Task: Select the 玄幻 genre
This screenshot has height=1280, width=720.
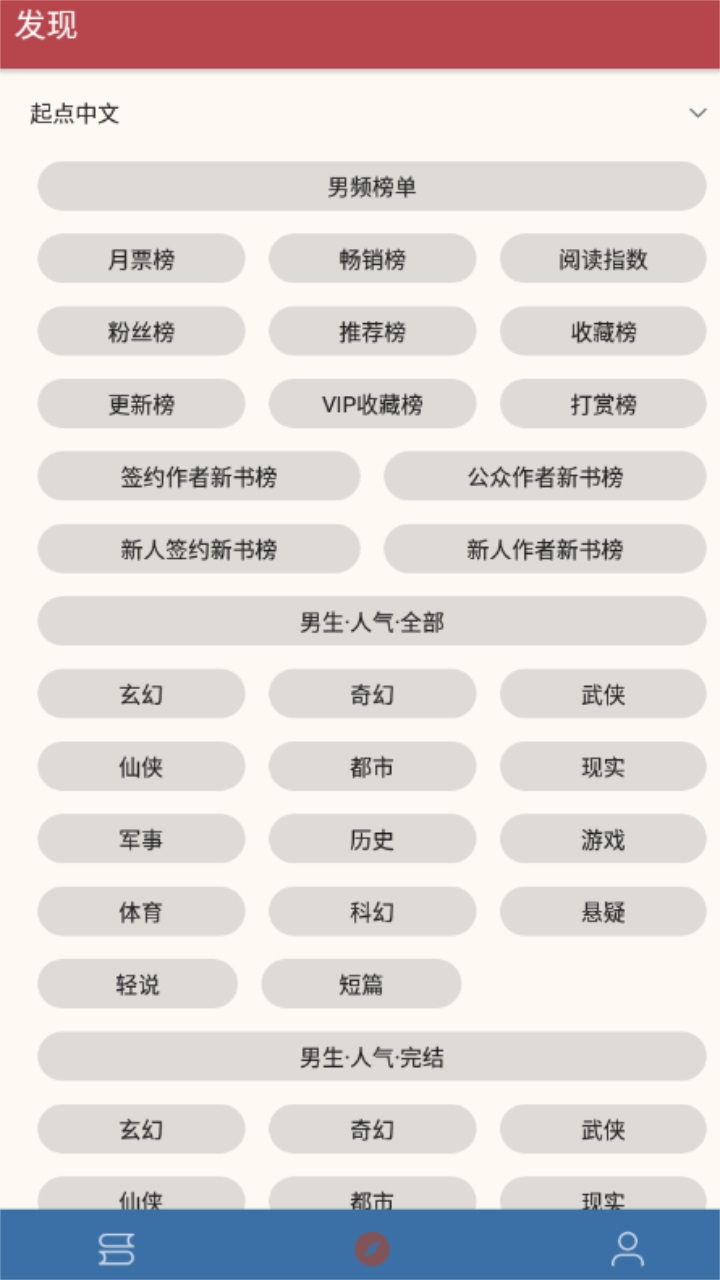Action: tap(141, 694)
